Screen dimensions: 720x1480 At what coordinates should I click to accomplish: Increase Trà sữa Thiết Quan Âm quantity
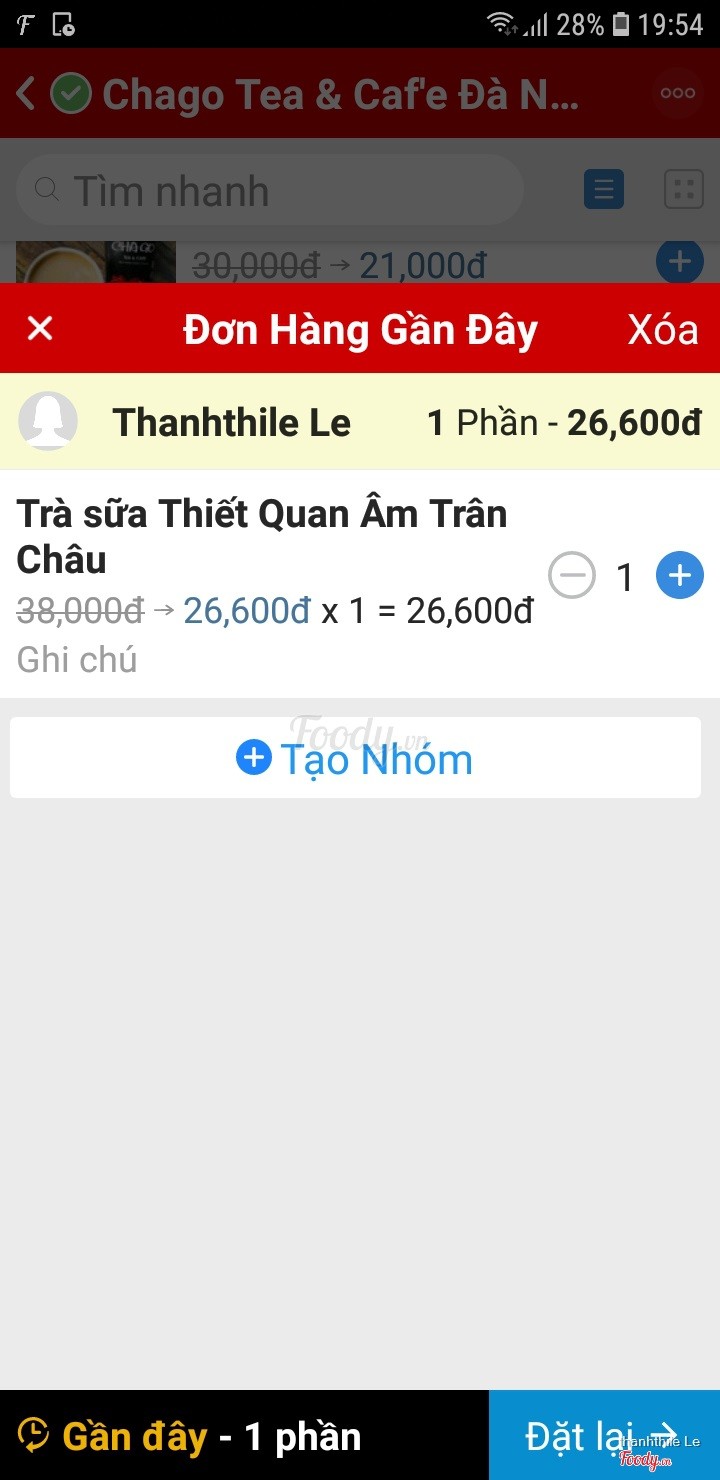679,576
